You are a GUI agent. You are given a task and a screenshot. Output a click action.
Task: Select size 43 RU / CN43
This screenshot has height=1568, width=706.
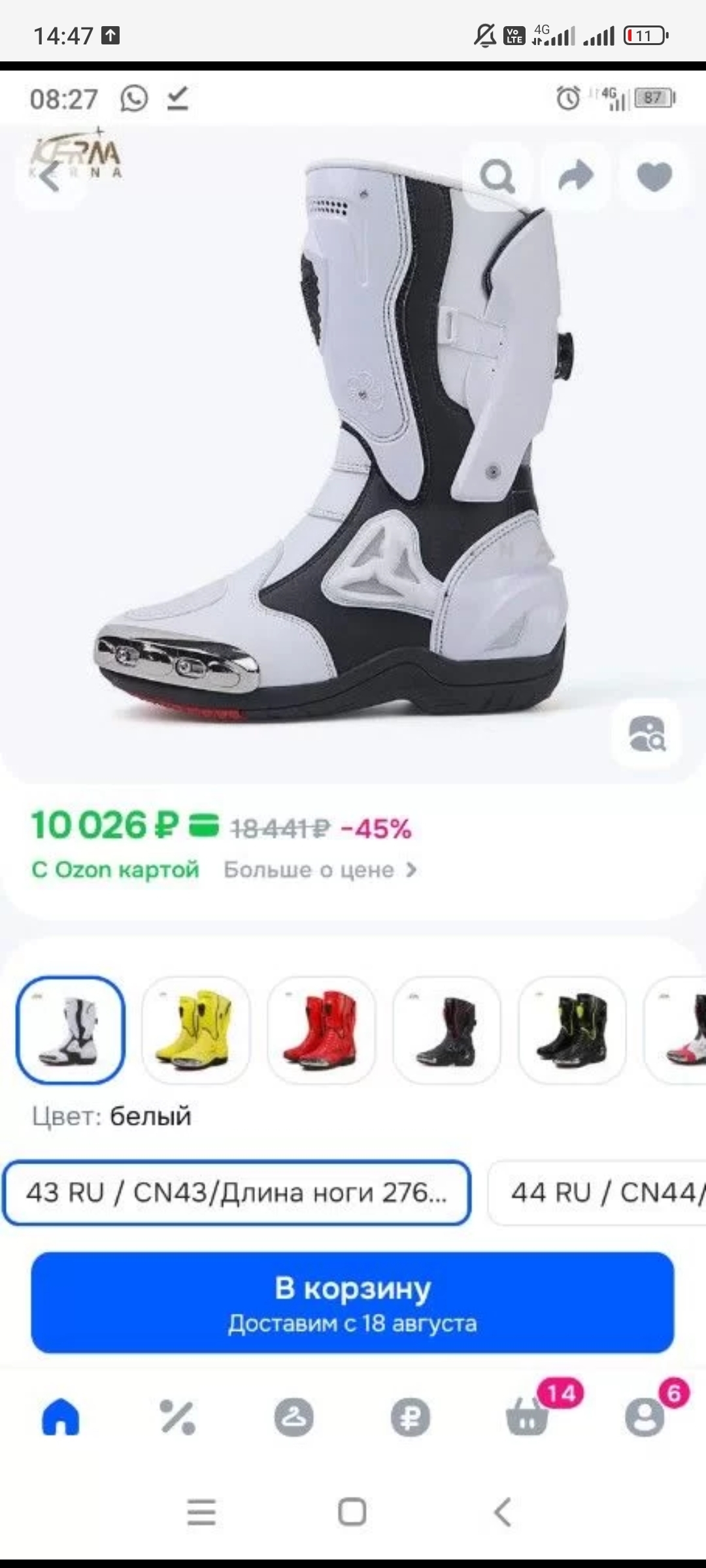tap(237, 1192)
